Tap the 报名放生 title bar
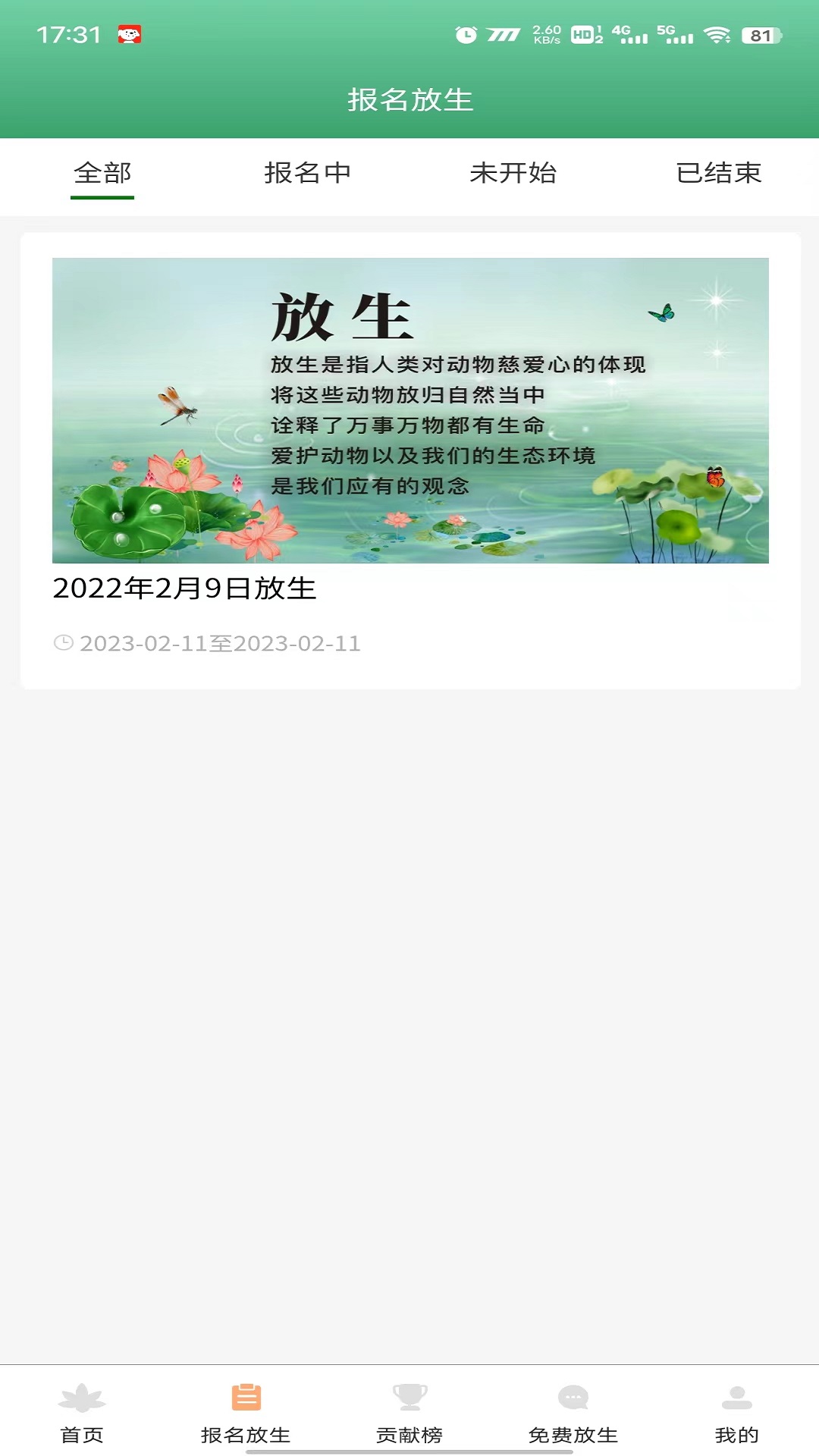This screenshot has width=819, height=1456. (409, 99)
